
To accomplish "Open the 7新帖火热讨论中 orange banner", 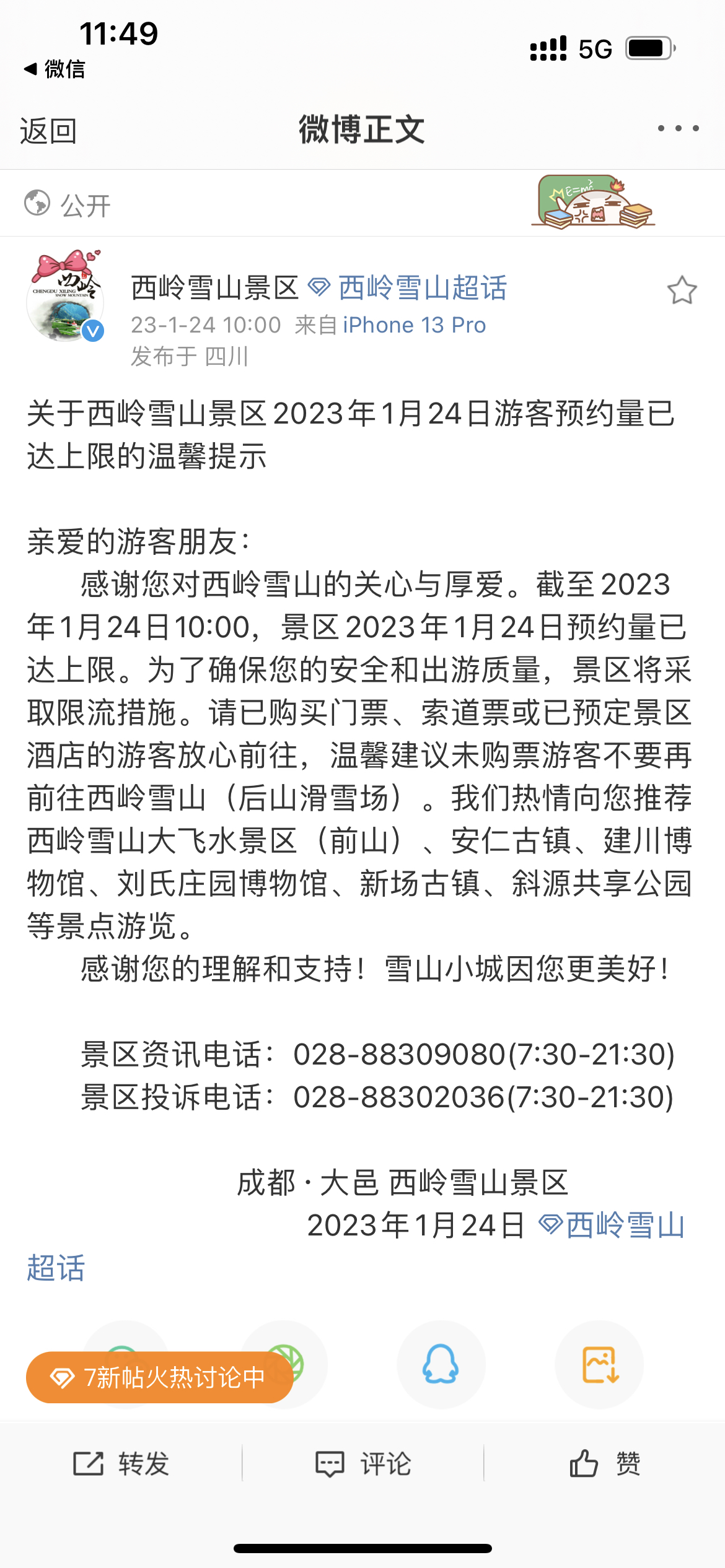I will pyautogui.click(x=159, y=1377).
